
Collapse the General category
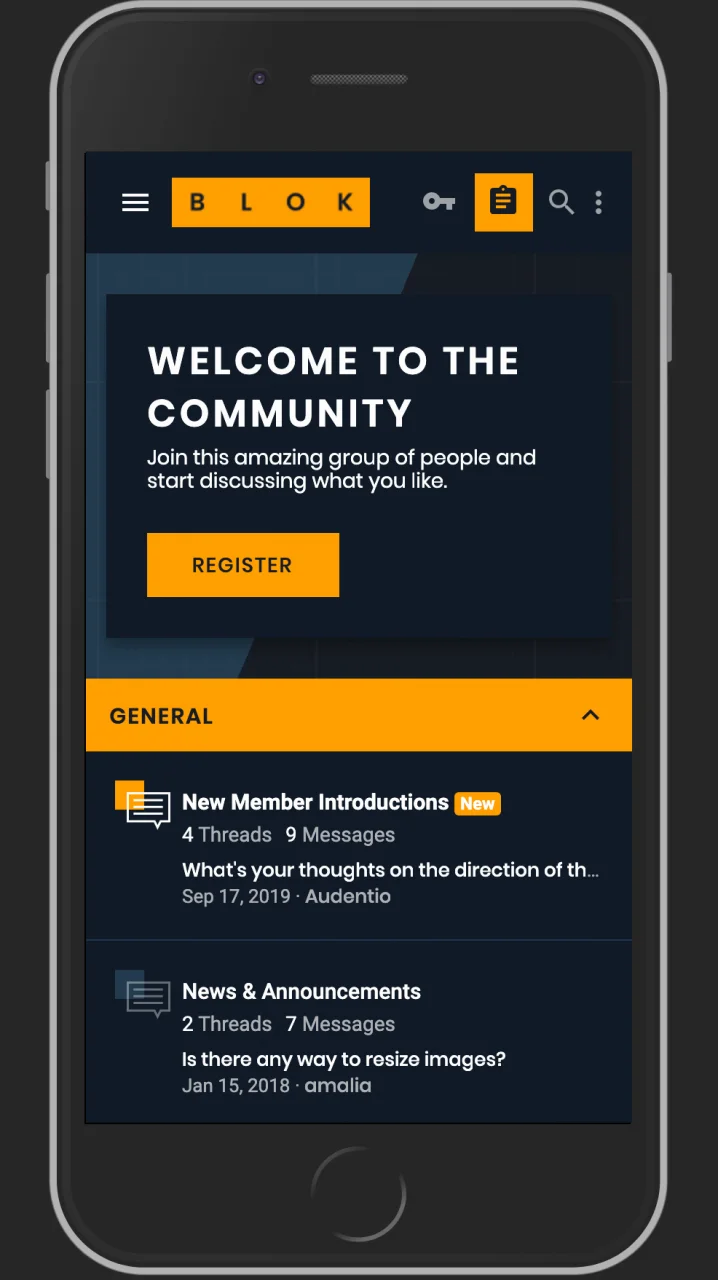click(590, 715)
